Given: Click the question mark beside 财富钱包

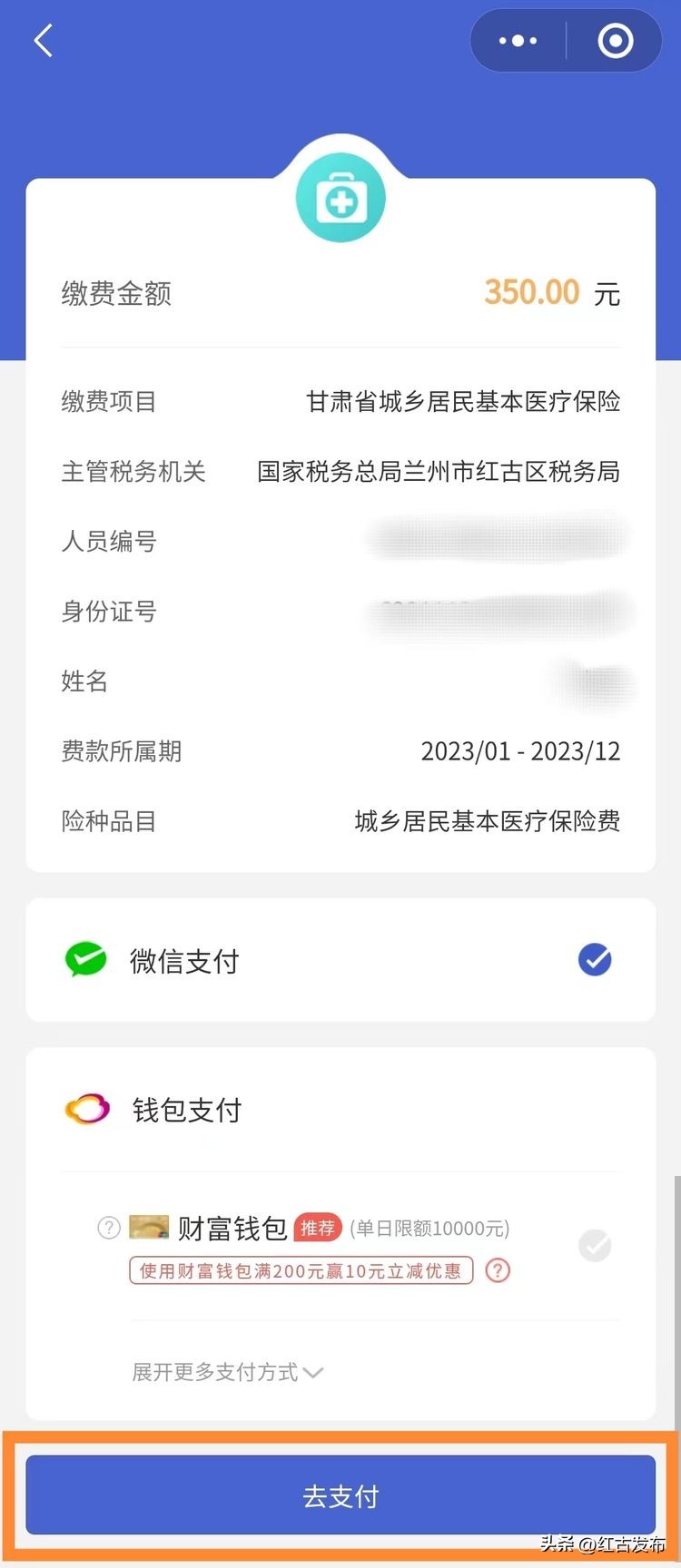Looking at the screenshot, I should coord(106,1227).
